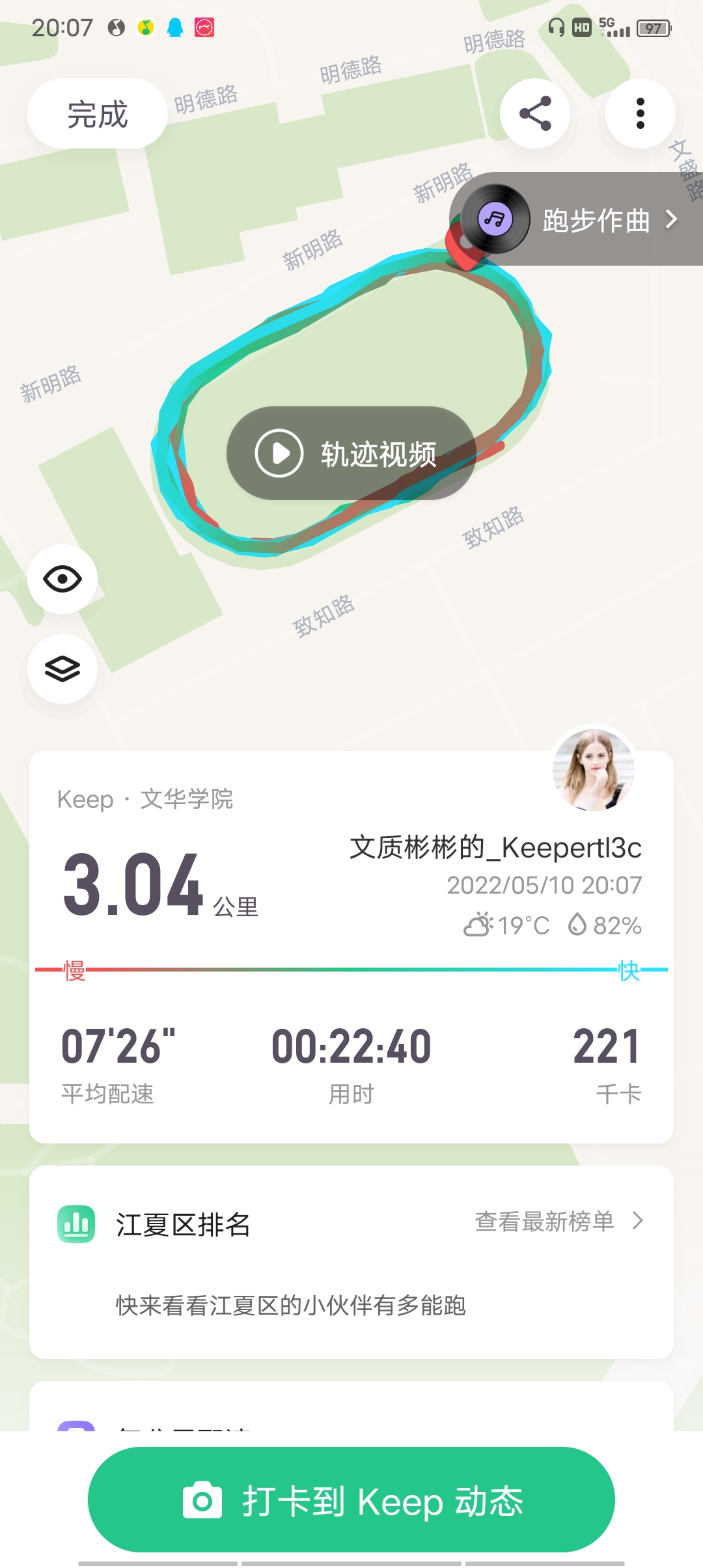Open the user profile avatar
This screenshot has width=703, height=1568.
[593, 769]
